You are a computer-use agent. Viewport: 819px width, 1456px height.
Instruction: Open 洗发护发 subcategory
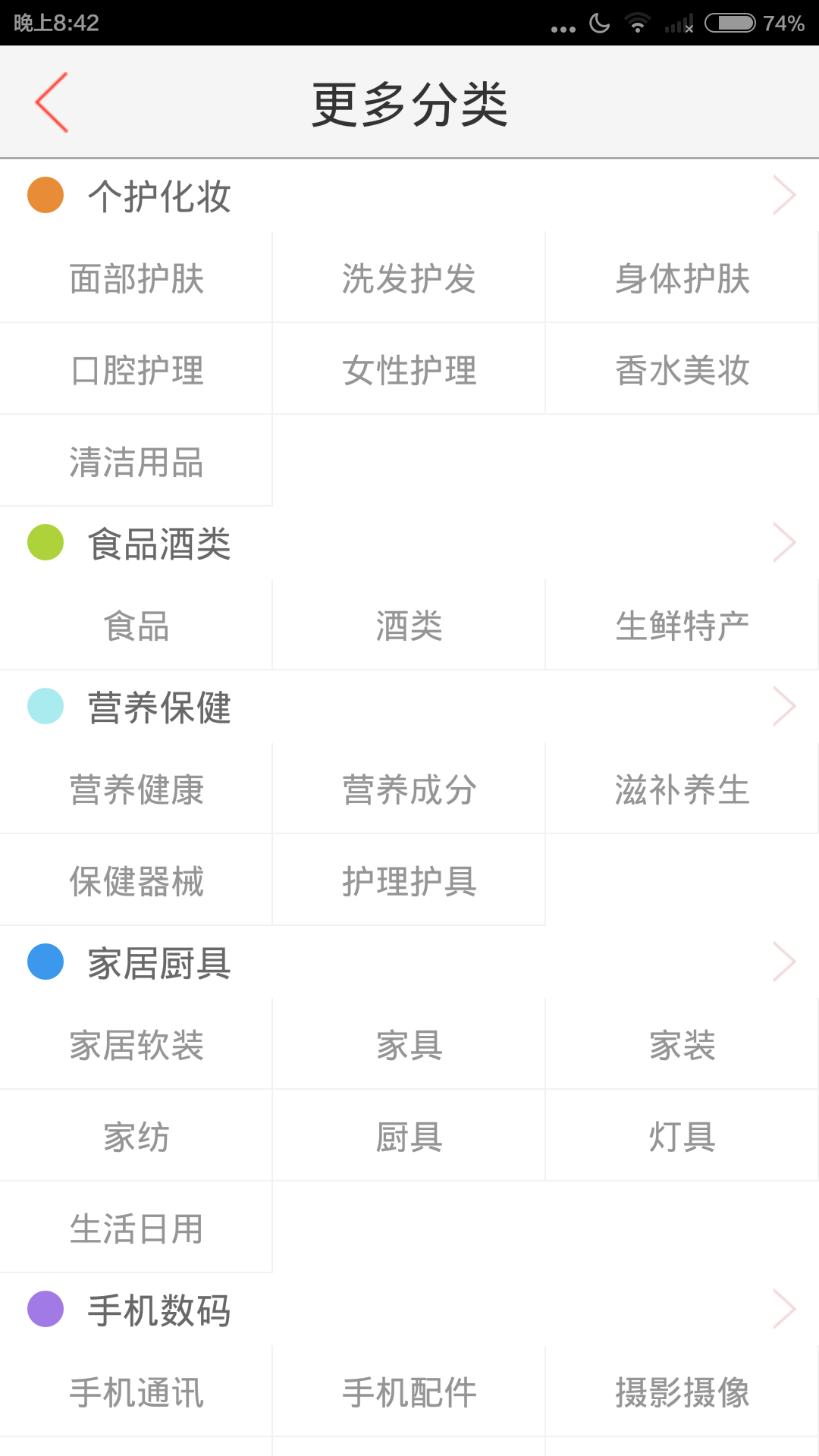pyautogui.click(x=409, y=278)
